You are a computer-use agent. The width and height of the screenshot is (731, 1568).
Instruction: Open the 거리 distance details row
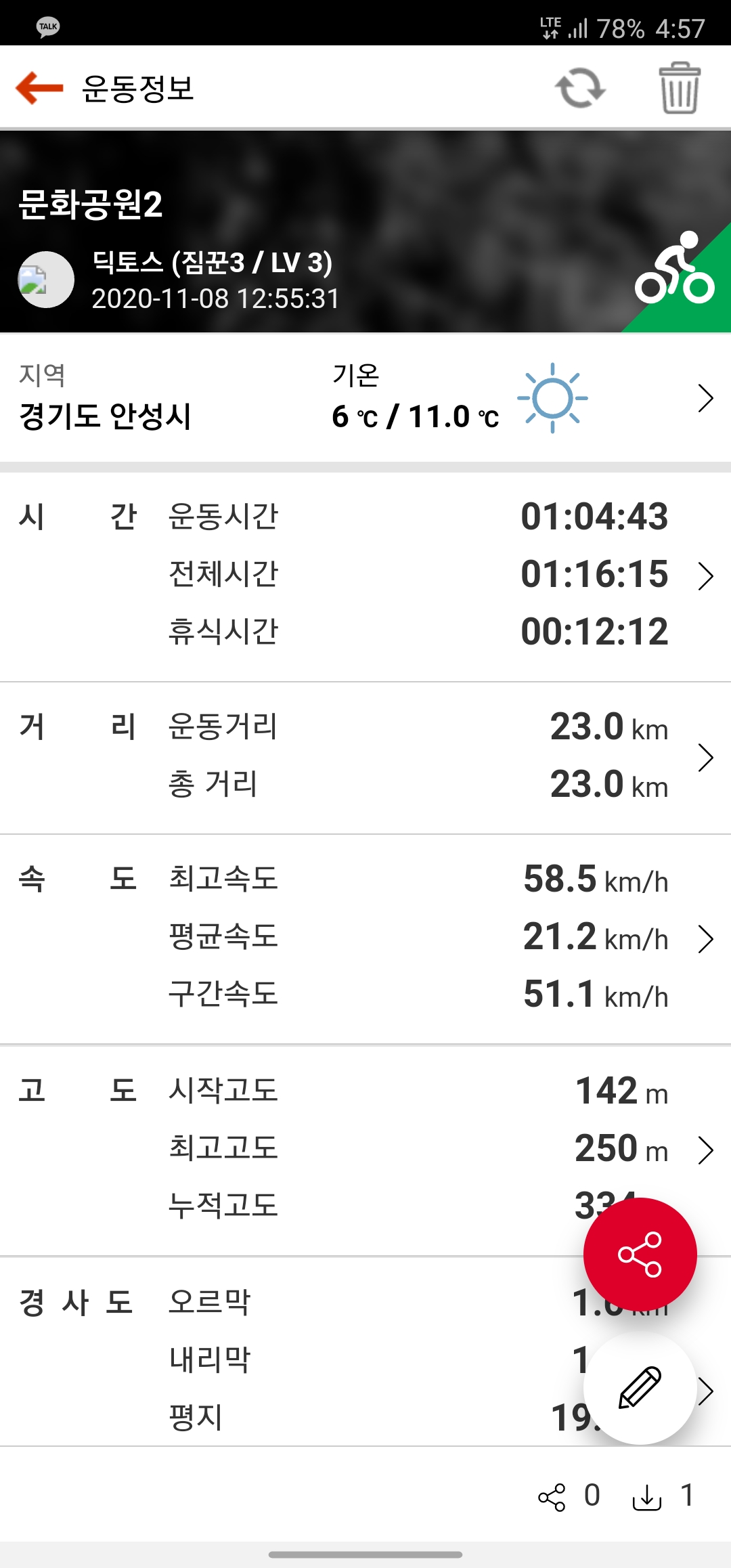point(705,758)
